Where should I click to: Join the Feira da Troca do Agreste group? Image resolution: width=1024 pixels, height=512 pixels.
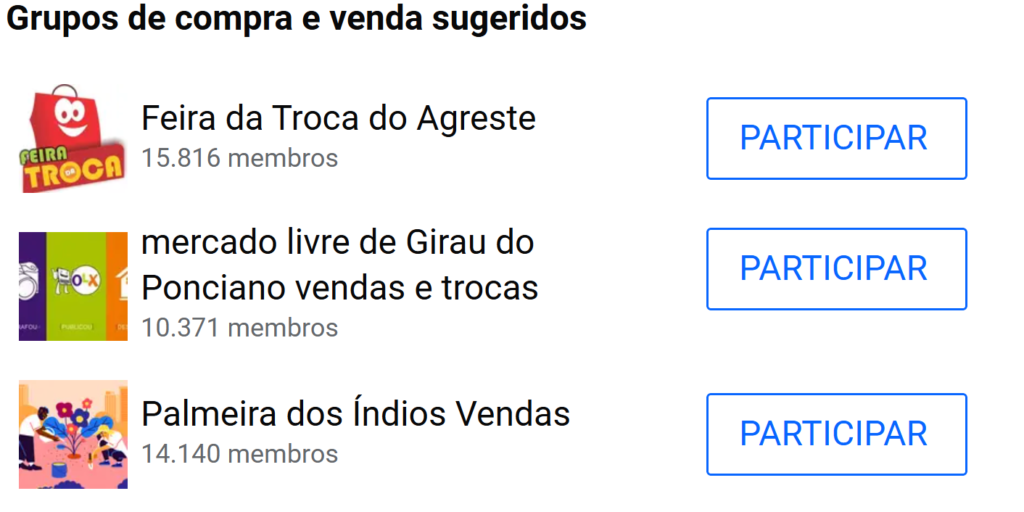836,138
